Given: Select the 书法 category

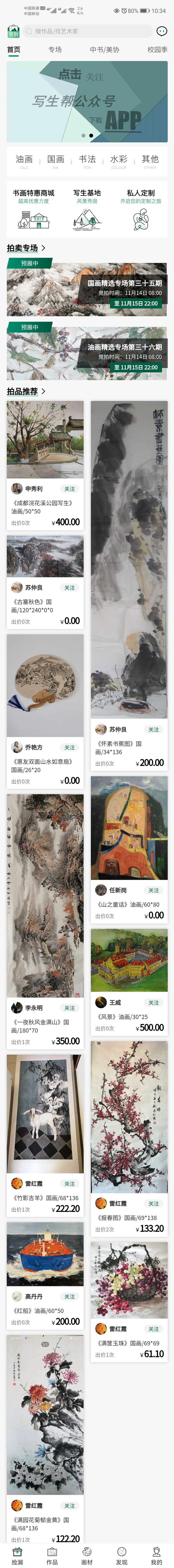Looking at the screenshot, I should (87, 161).
